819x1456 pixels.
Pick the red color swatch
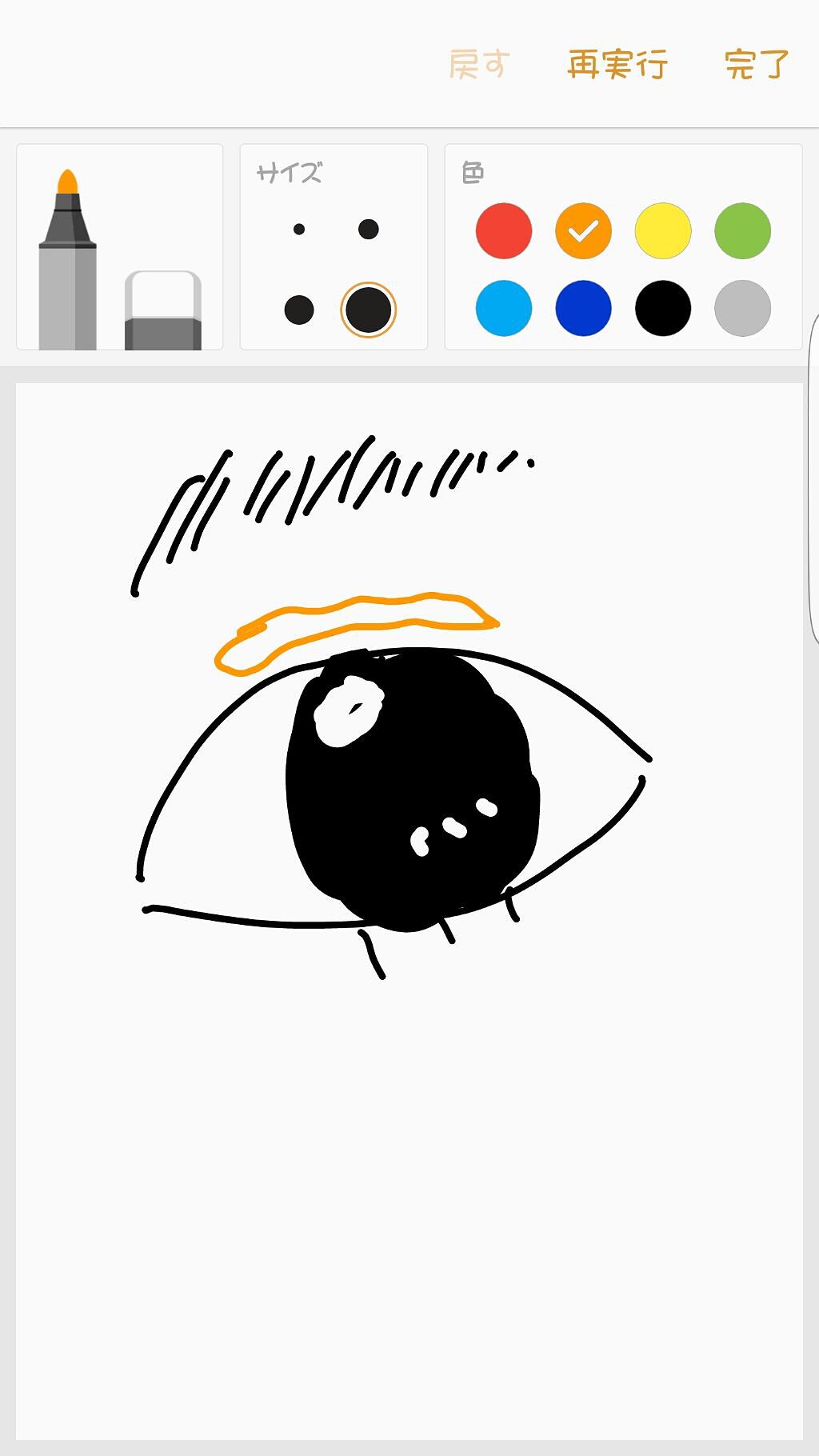pos(504,231)
